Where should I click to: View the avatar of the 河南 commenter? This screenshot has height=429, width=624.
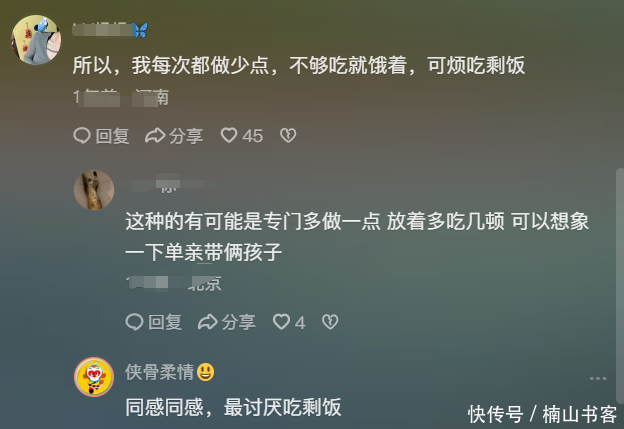point(34,39)
